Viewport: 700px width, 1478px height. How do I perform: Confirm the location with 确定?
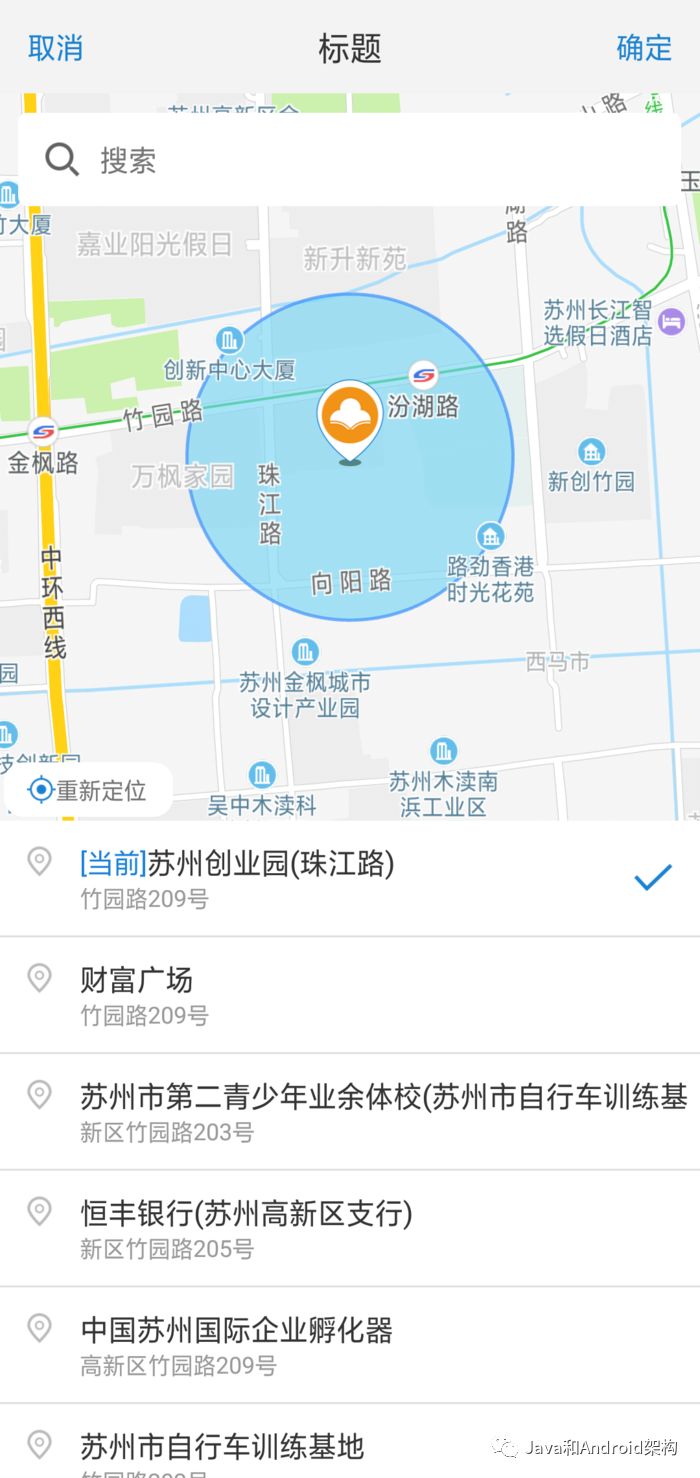644,48
